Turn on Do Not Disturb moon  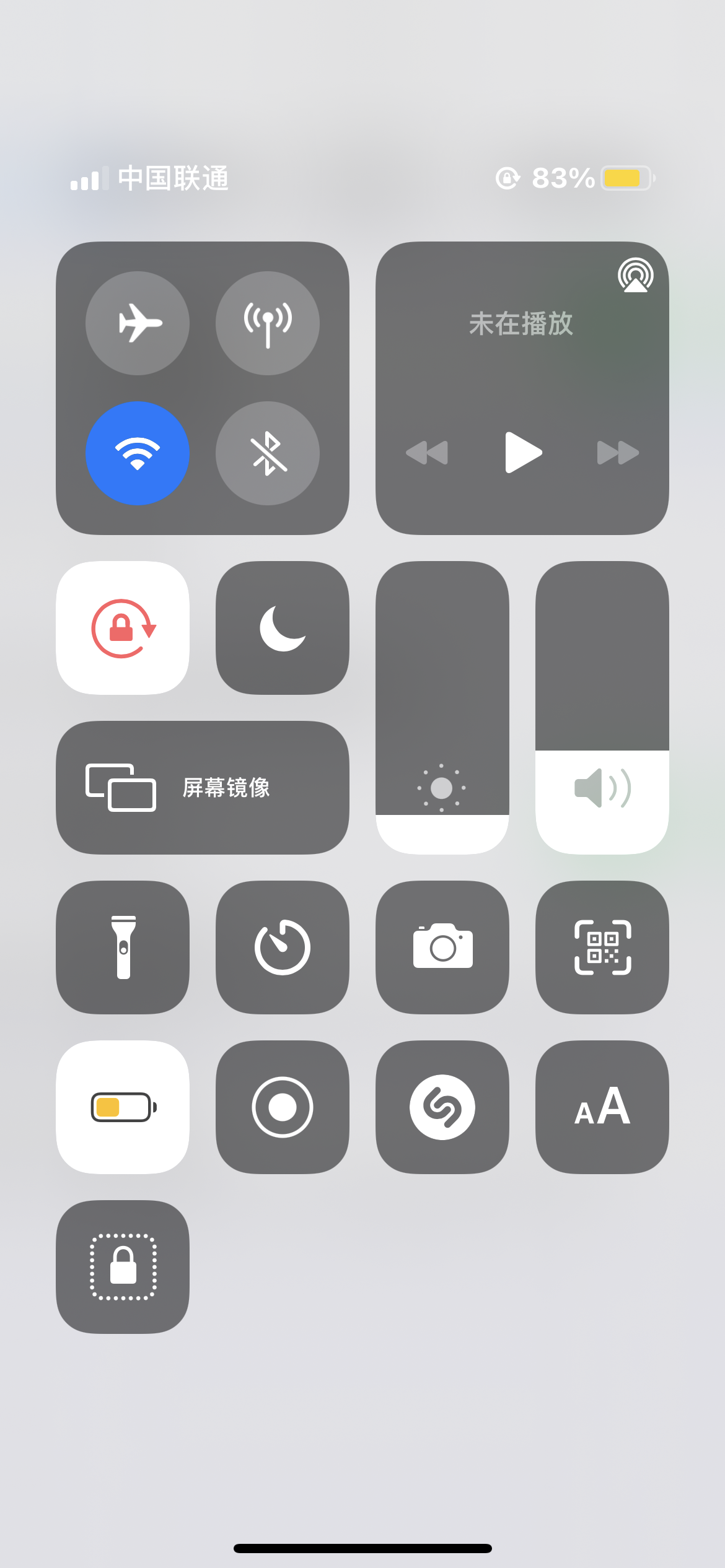tap(283, 628)
